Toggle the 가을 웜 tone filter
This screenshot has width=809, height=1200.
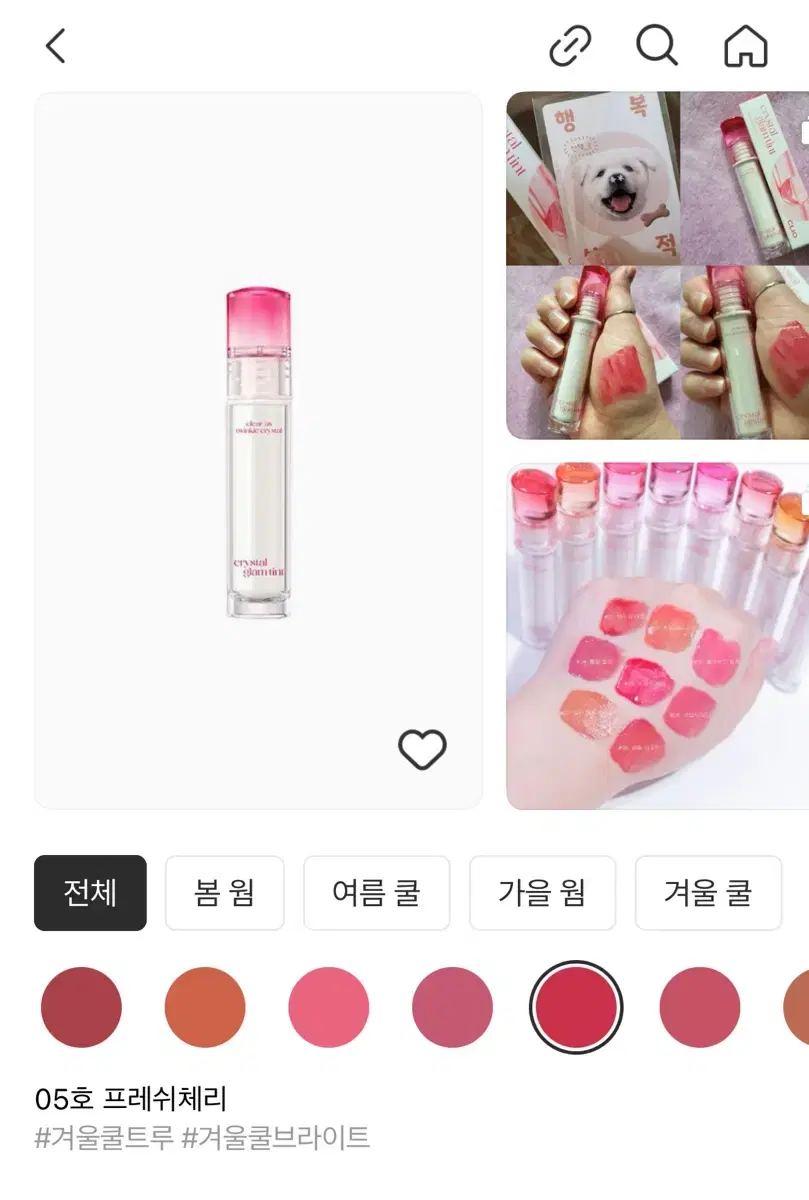(x=542, y=893)
